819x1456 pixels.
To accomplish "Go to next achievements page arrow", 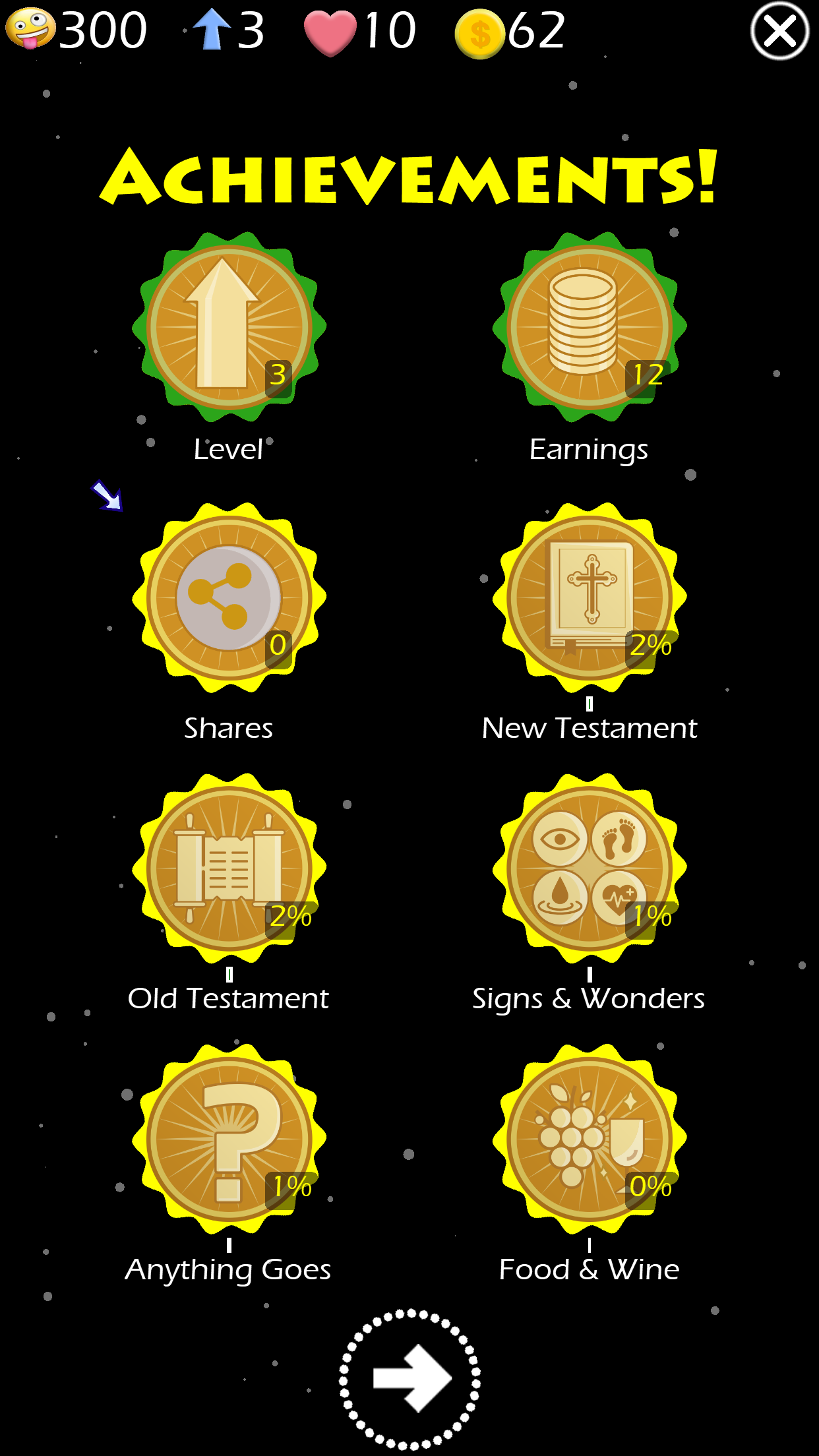I will click(x=409, y=1379).
